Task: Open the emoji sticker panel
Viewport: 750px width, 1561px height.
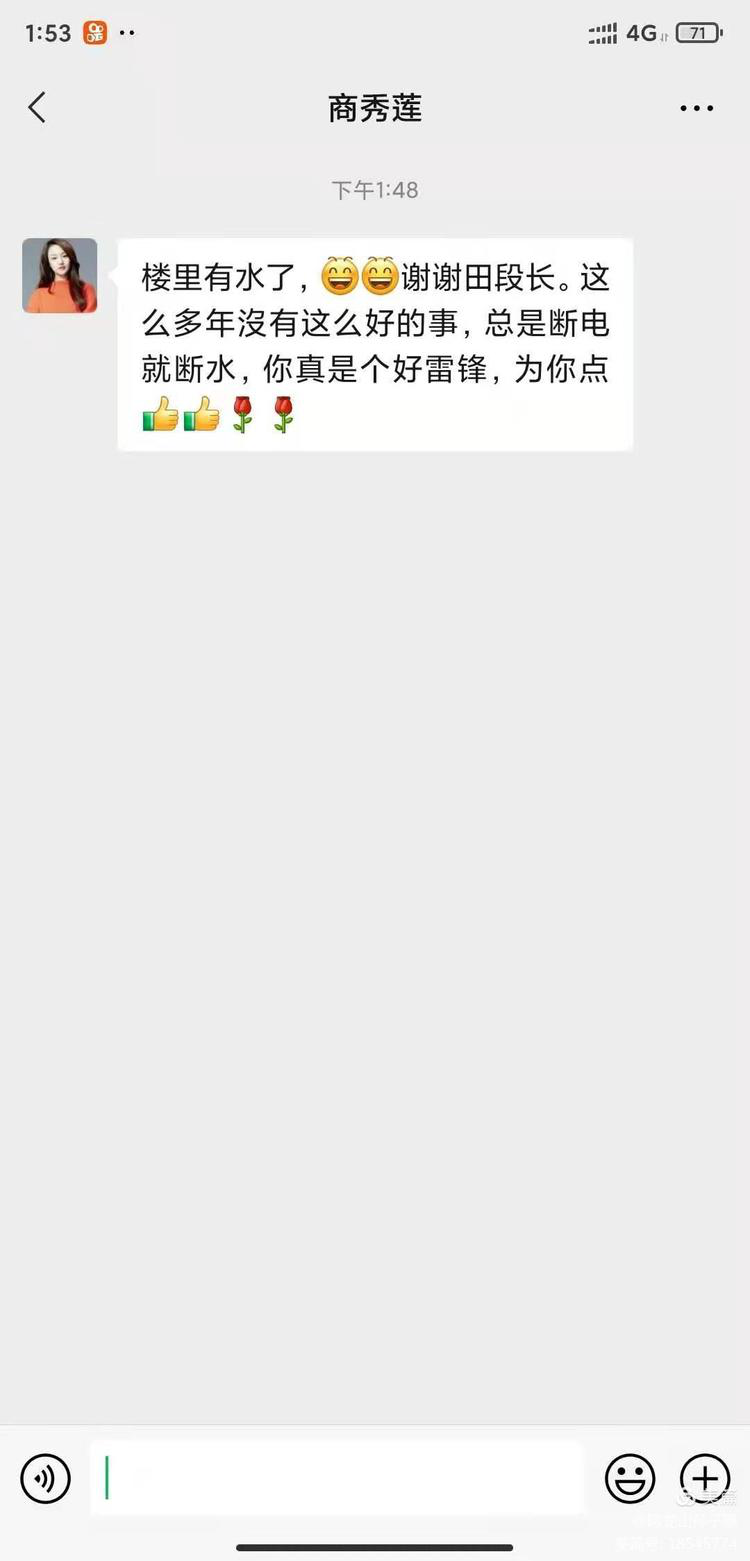Action: click(x=630, y=1478)
